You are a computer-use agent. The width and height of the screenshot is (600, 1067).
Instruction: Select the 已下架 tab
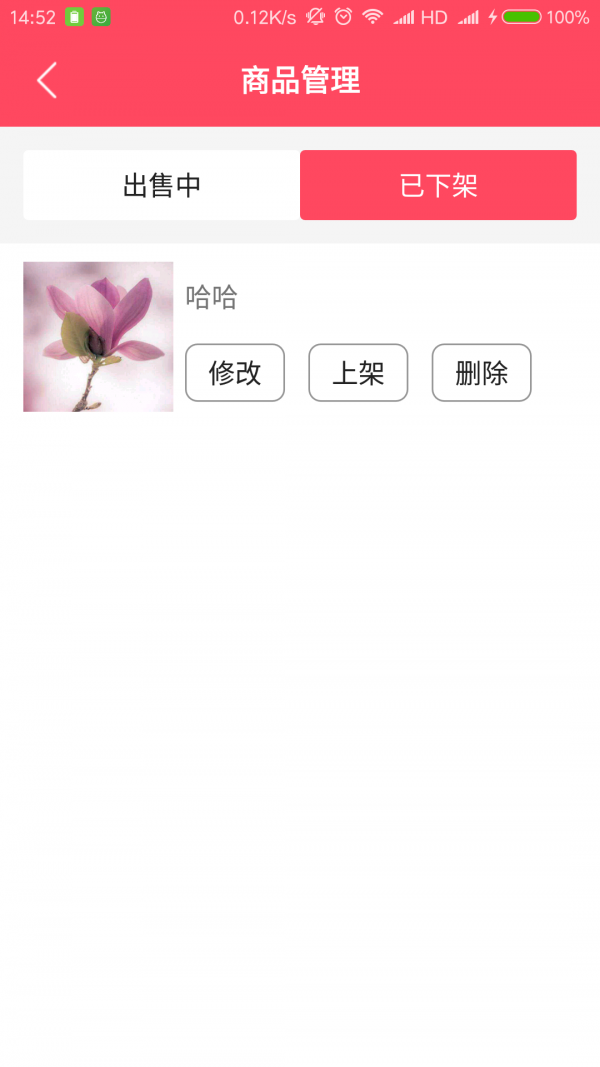(438, 185)
